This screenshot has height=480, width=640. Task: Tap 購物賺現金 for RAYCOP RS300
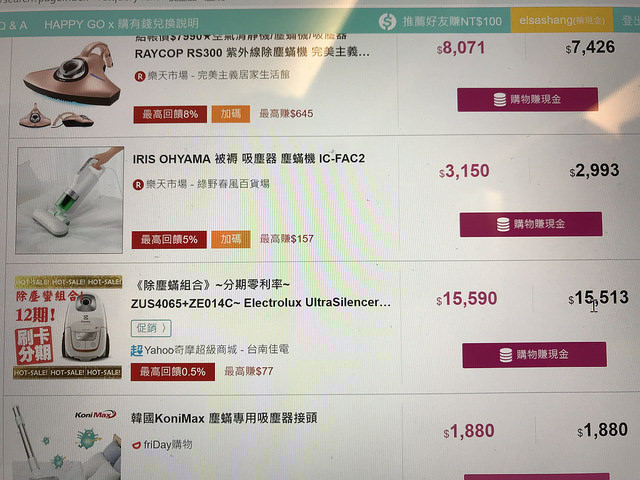pos(527,100)
